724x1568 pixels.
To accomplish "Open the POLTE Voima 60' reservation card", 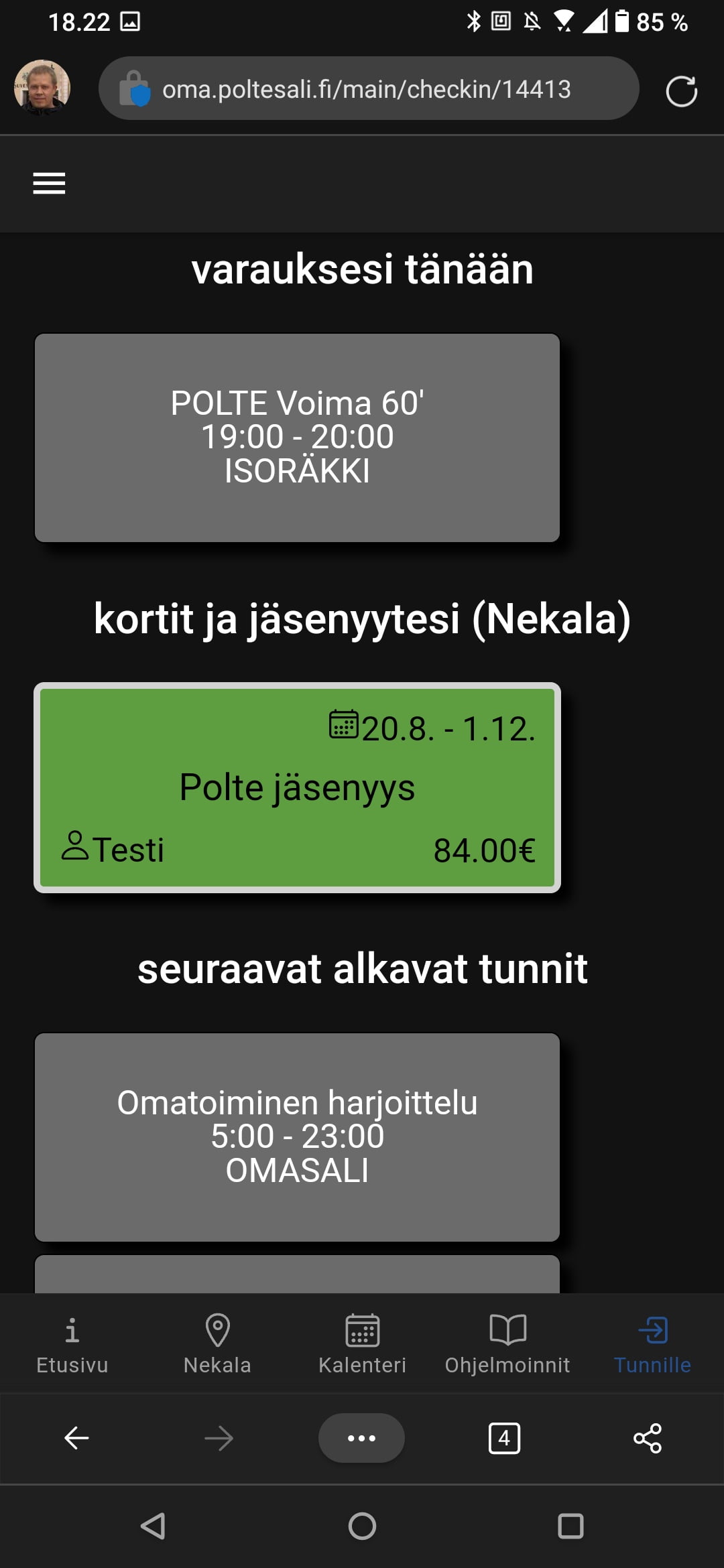I will [x=297, y=438].
